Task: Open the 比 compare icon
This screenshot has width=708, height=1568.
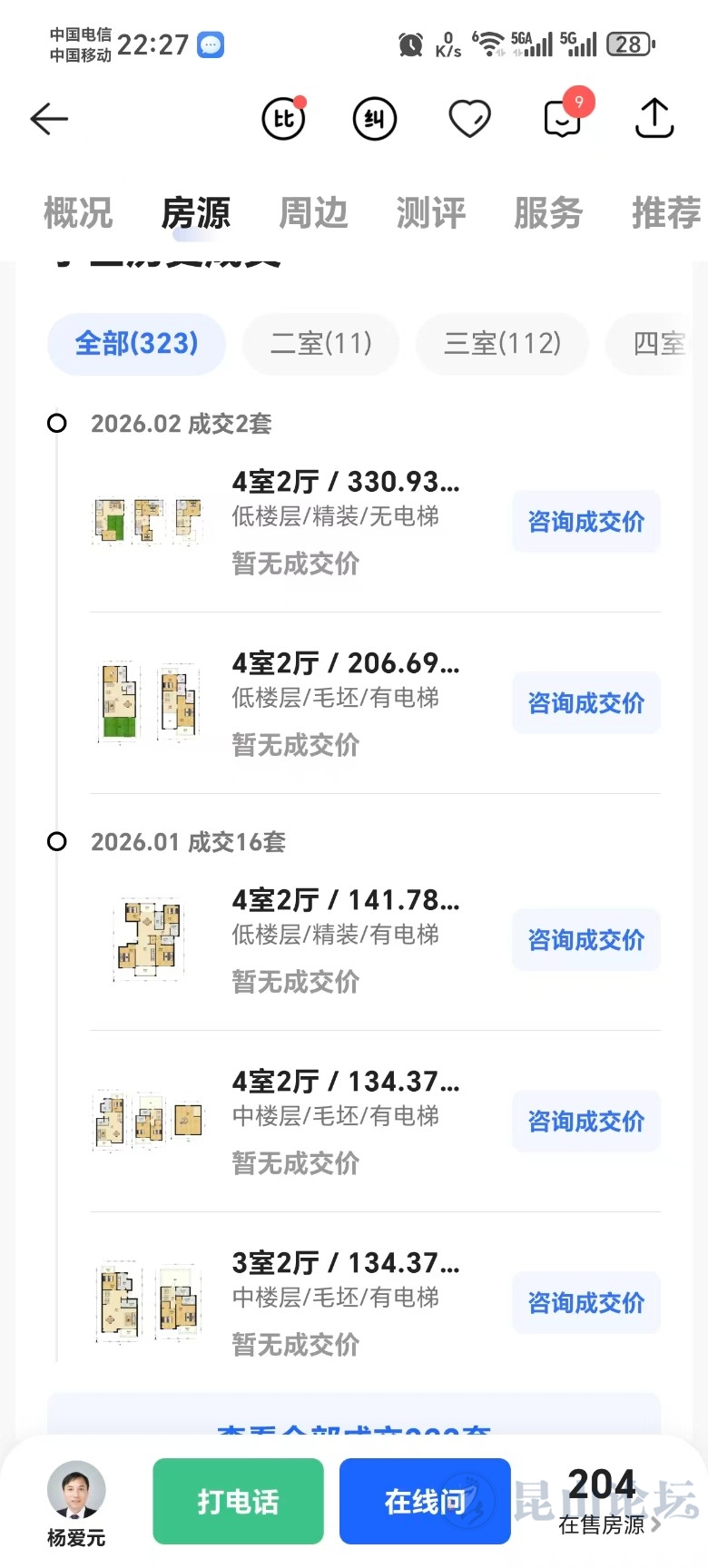Action: coord(283,119)
